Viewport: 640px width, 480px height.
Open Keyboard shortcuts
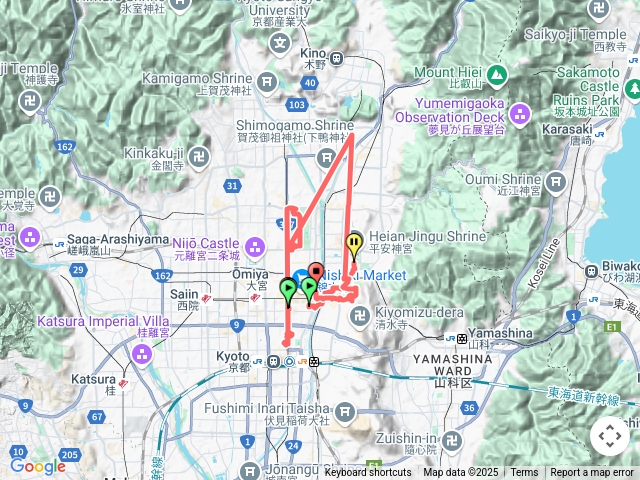(x=367, y=472)
